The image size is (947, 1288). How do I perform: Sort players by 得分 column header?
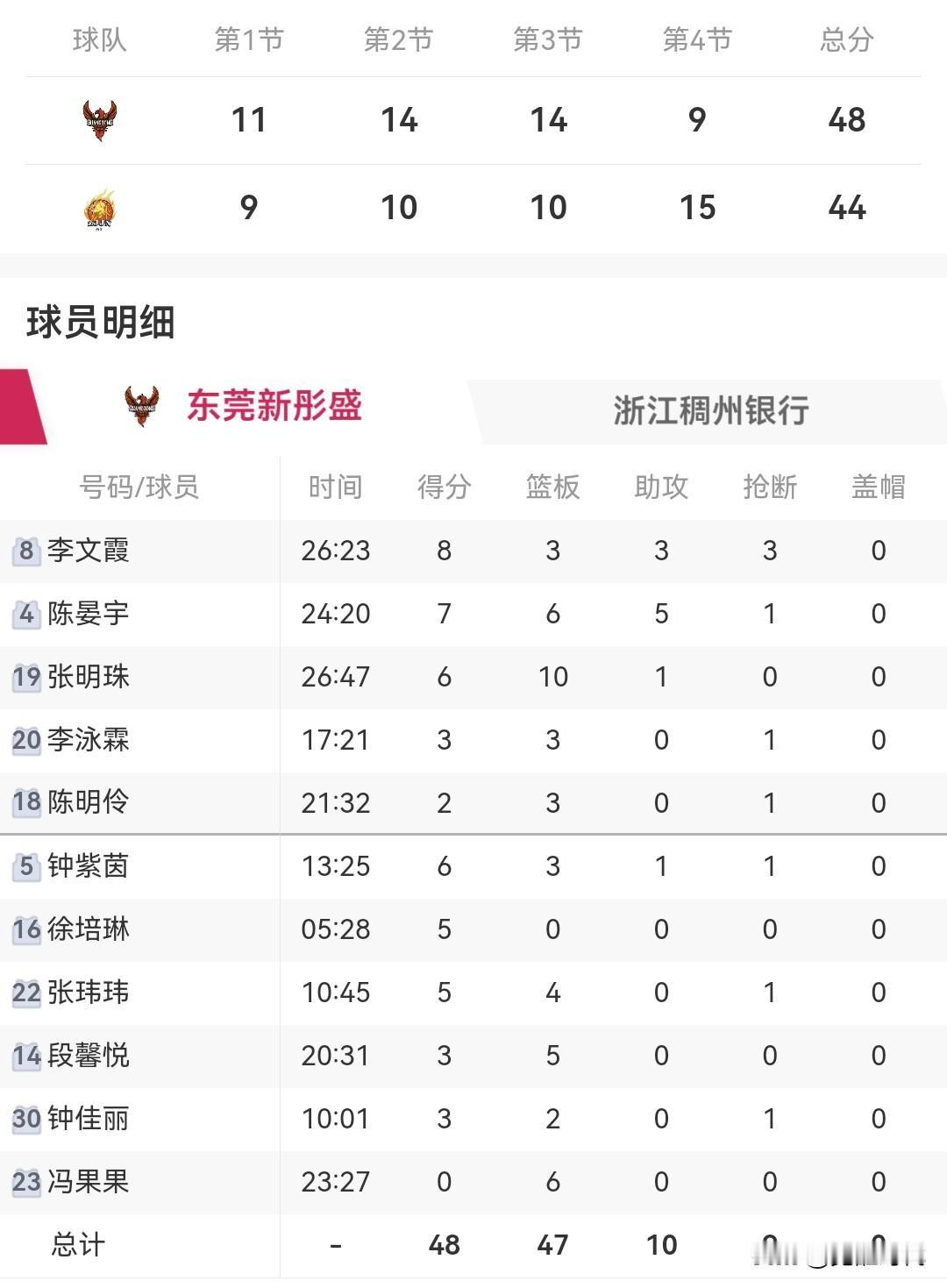[x=443, y=487]
